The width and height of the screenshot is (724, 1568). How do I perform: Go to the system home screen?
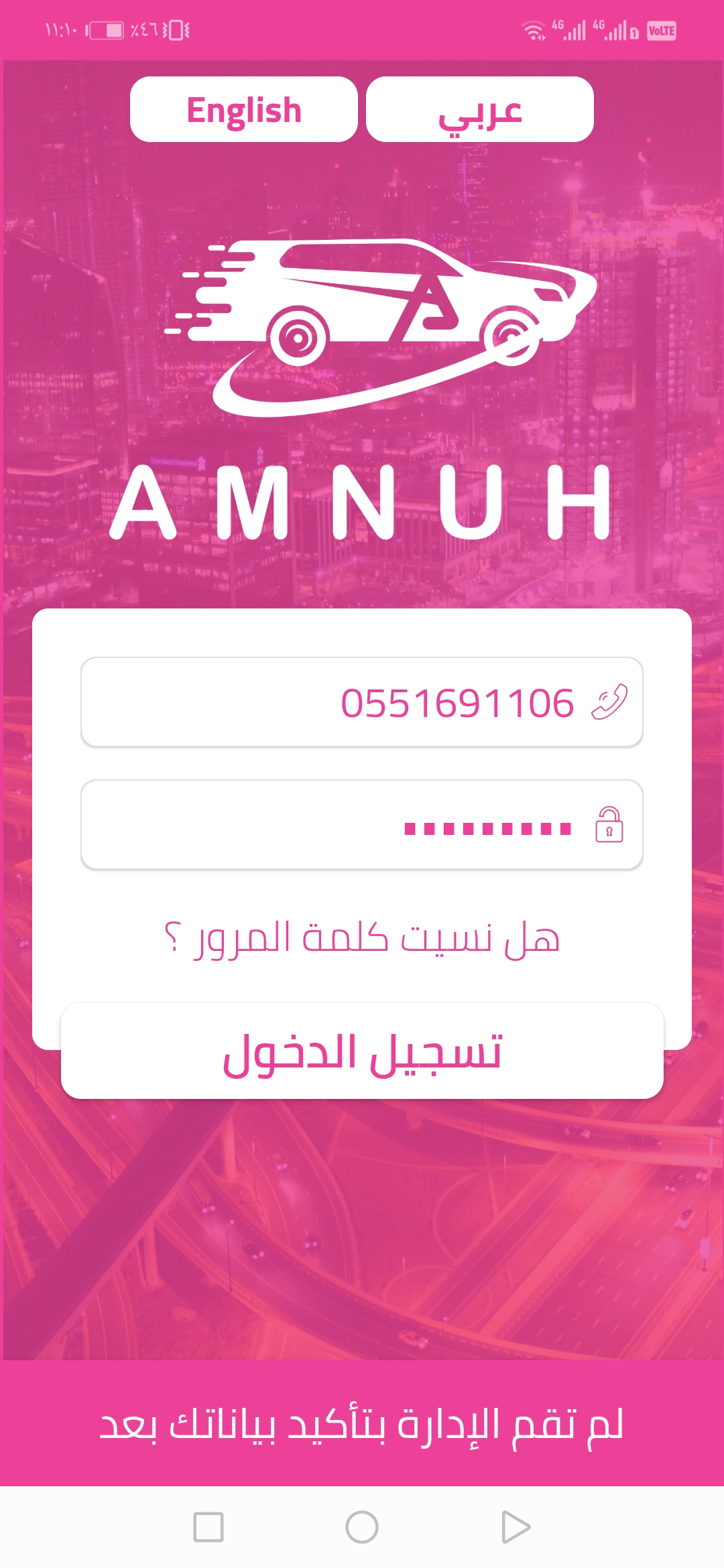tap(362, 1527)
